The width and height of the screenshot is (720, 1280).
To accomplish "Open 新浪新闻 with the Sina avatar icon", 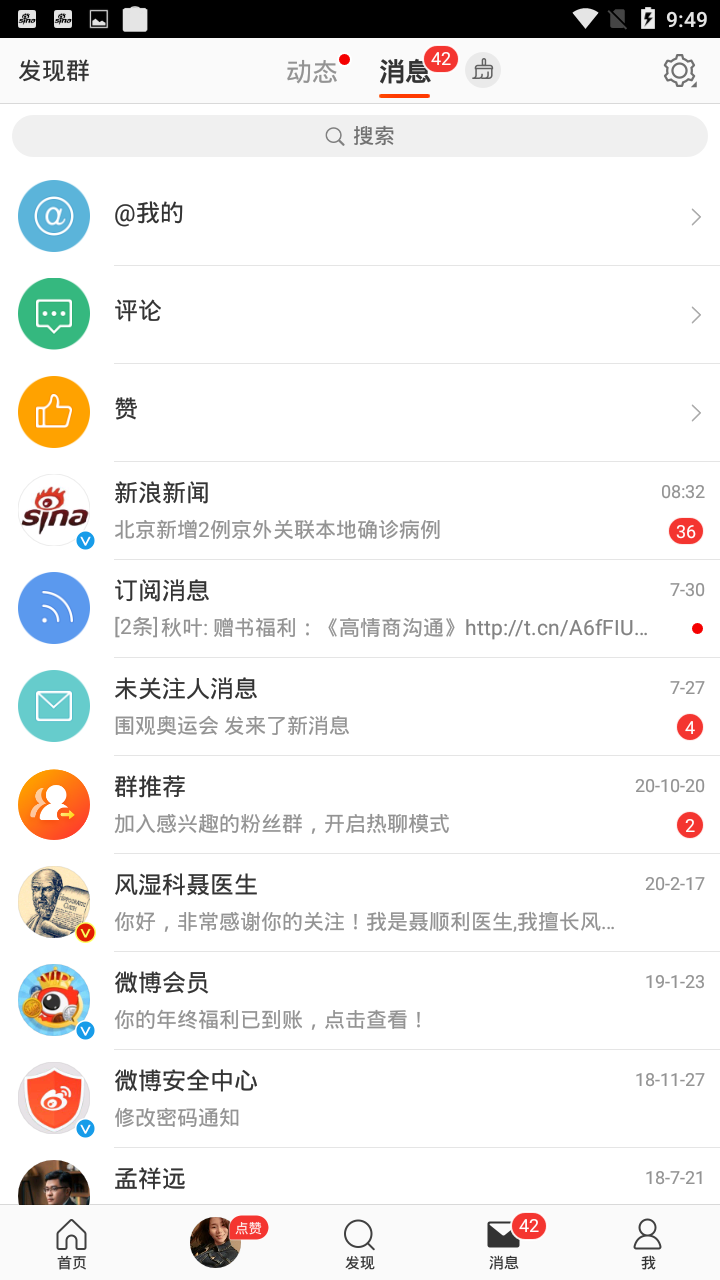I will (54, 510).
